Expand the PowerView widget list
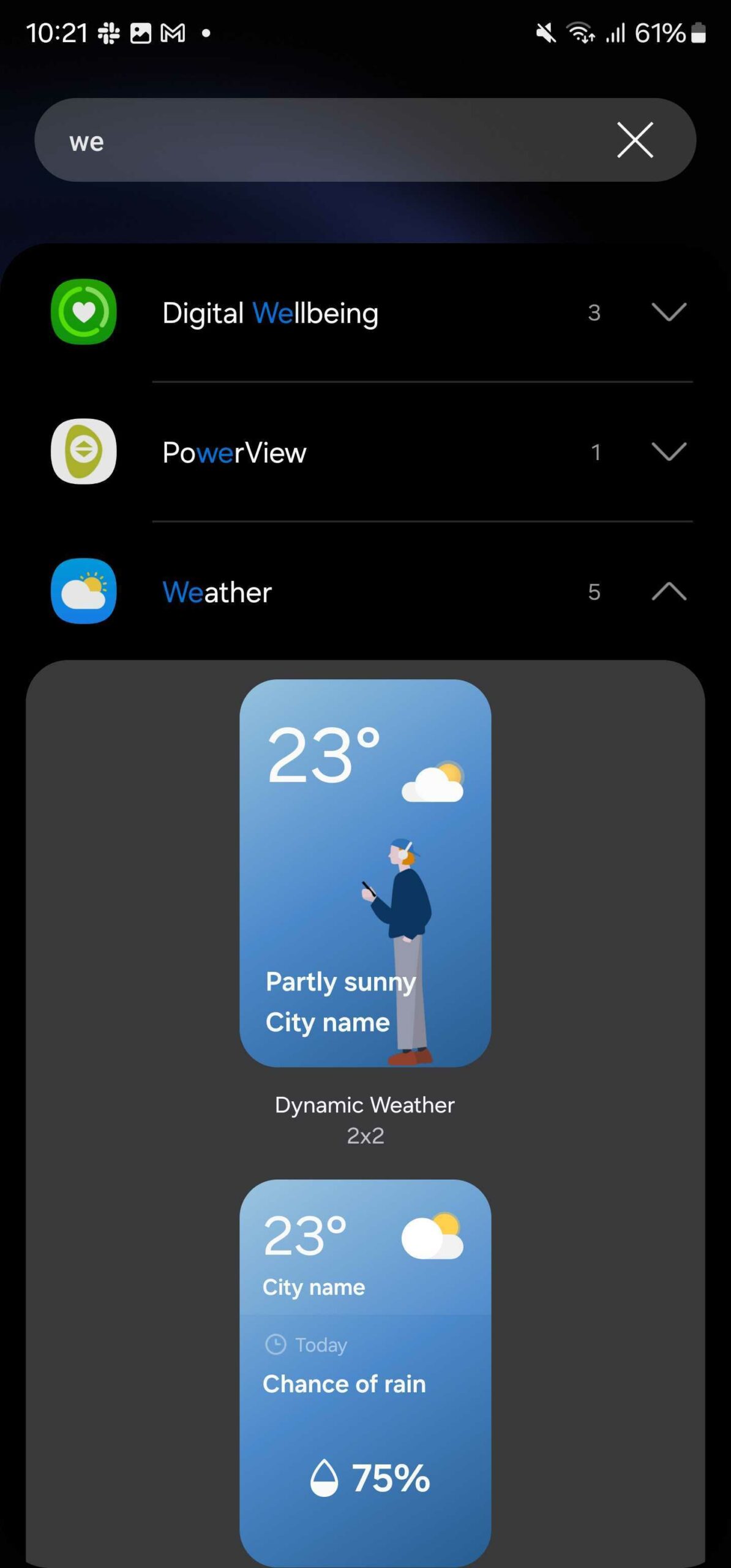731x1568 pixels. click(x=669, y=452)
